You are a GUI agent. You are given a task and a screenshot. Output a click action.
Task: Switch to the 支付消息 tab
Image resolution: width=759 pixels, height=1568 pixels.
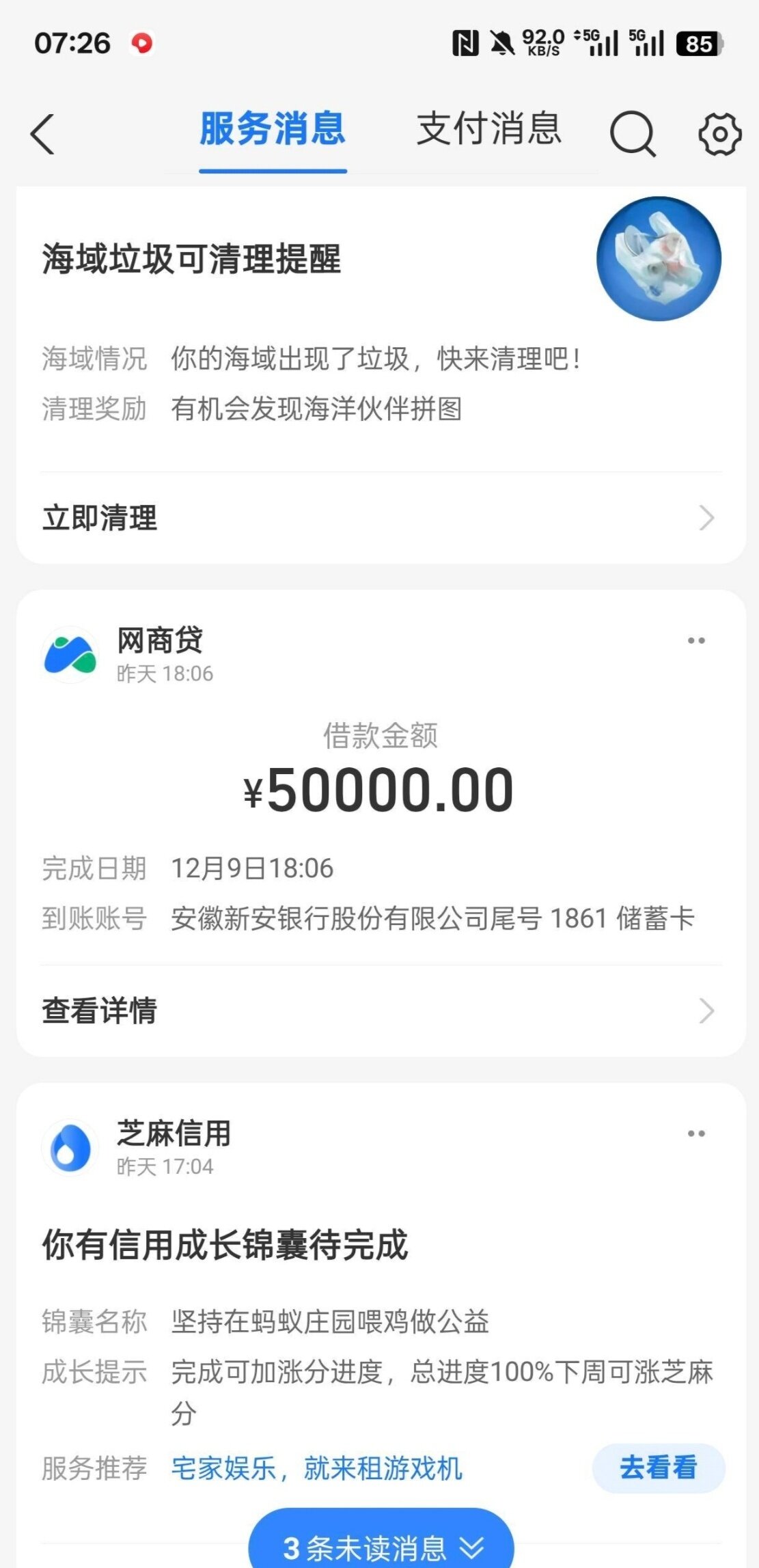[488, 129]
